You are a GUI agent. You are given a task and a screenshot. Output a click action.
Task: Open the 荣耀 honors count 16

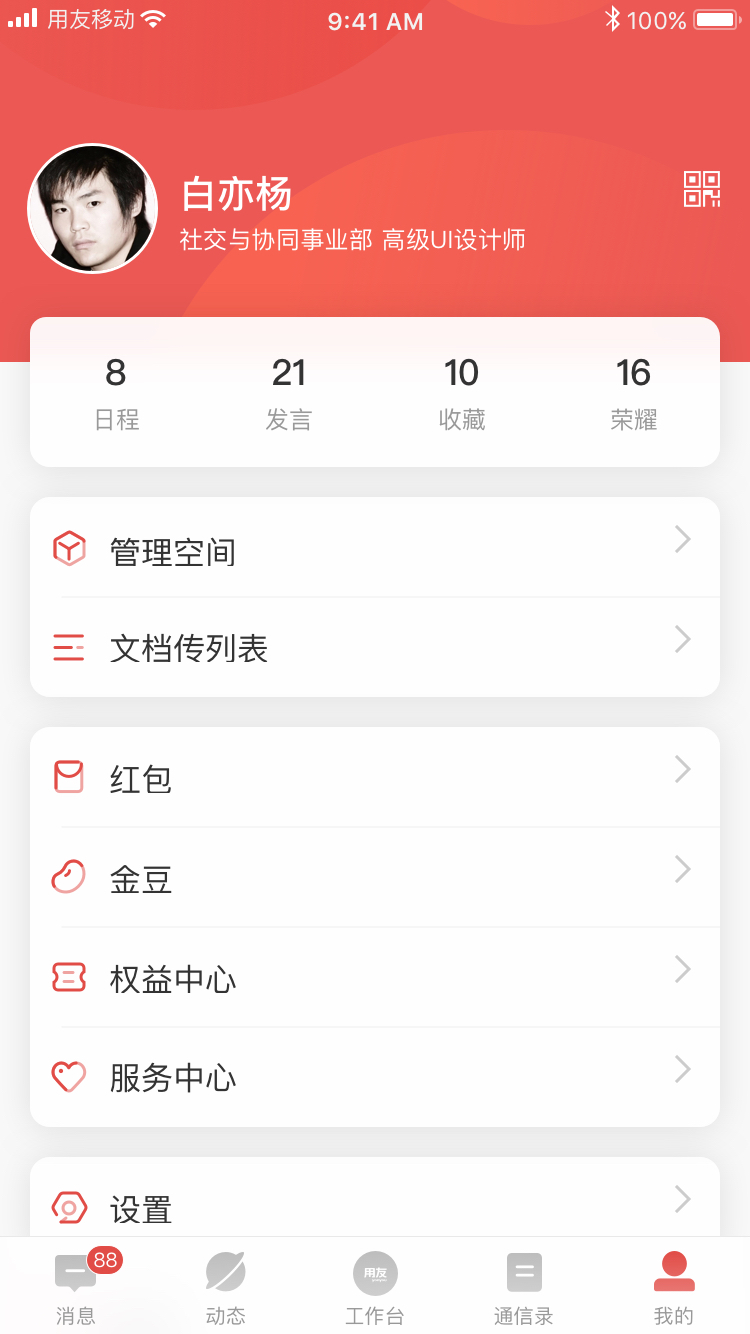pos(634,393)
